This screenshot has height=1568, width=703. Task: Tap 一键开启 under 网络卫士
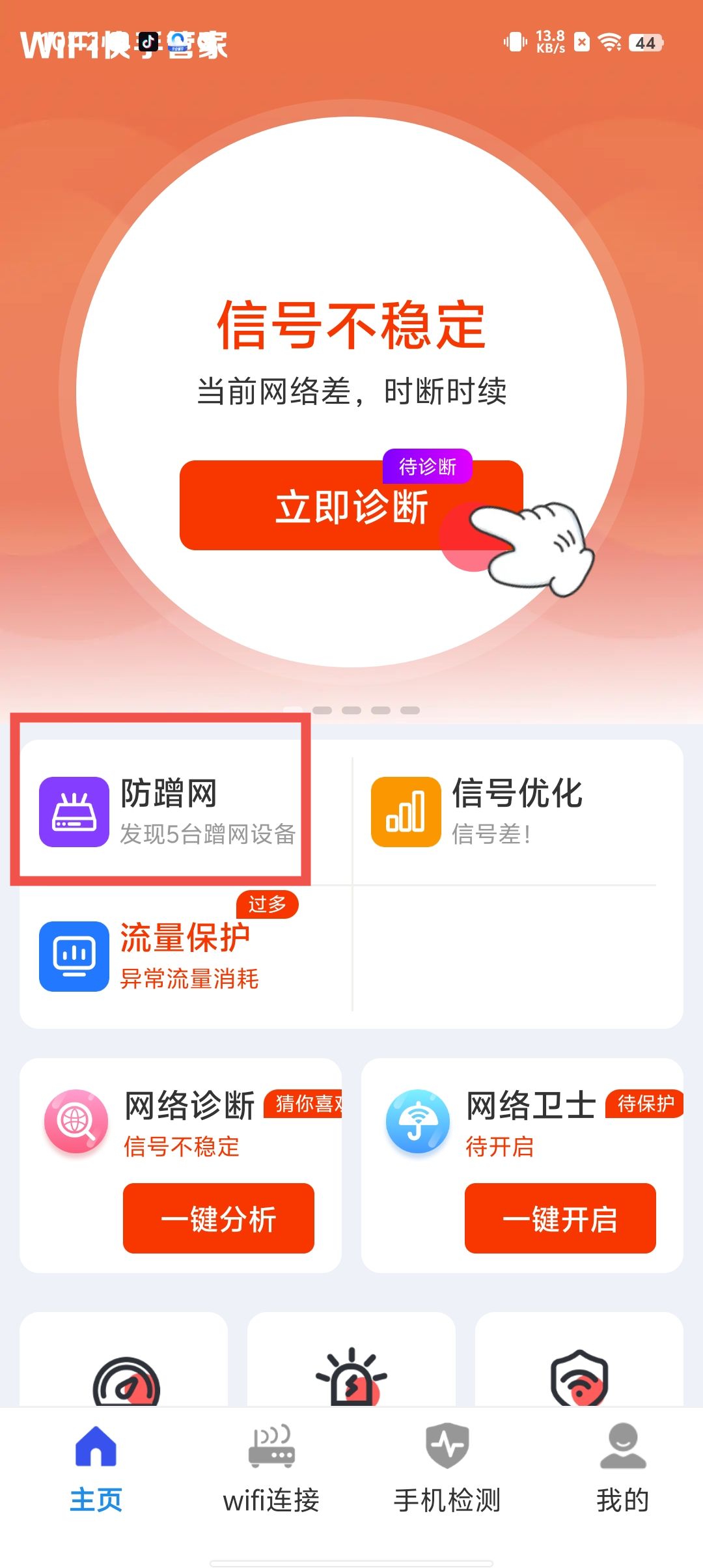560,1218
